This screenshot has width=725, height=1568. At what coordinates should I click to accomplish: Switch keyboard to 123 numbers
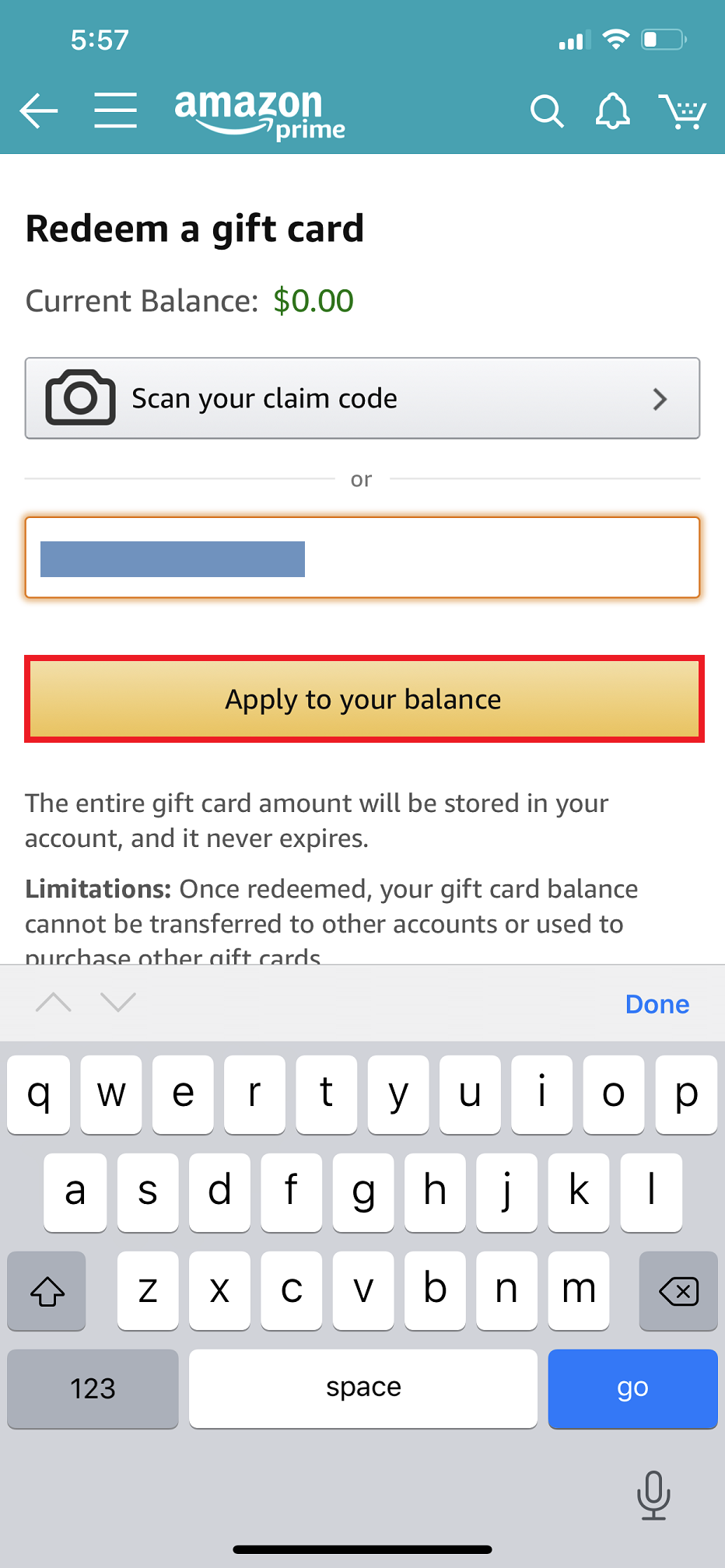tap(93, 1388)
